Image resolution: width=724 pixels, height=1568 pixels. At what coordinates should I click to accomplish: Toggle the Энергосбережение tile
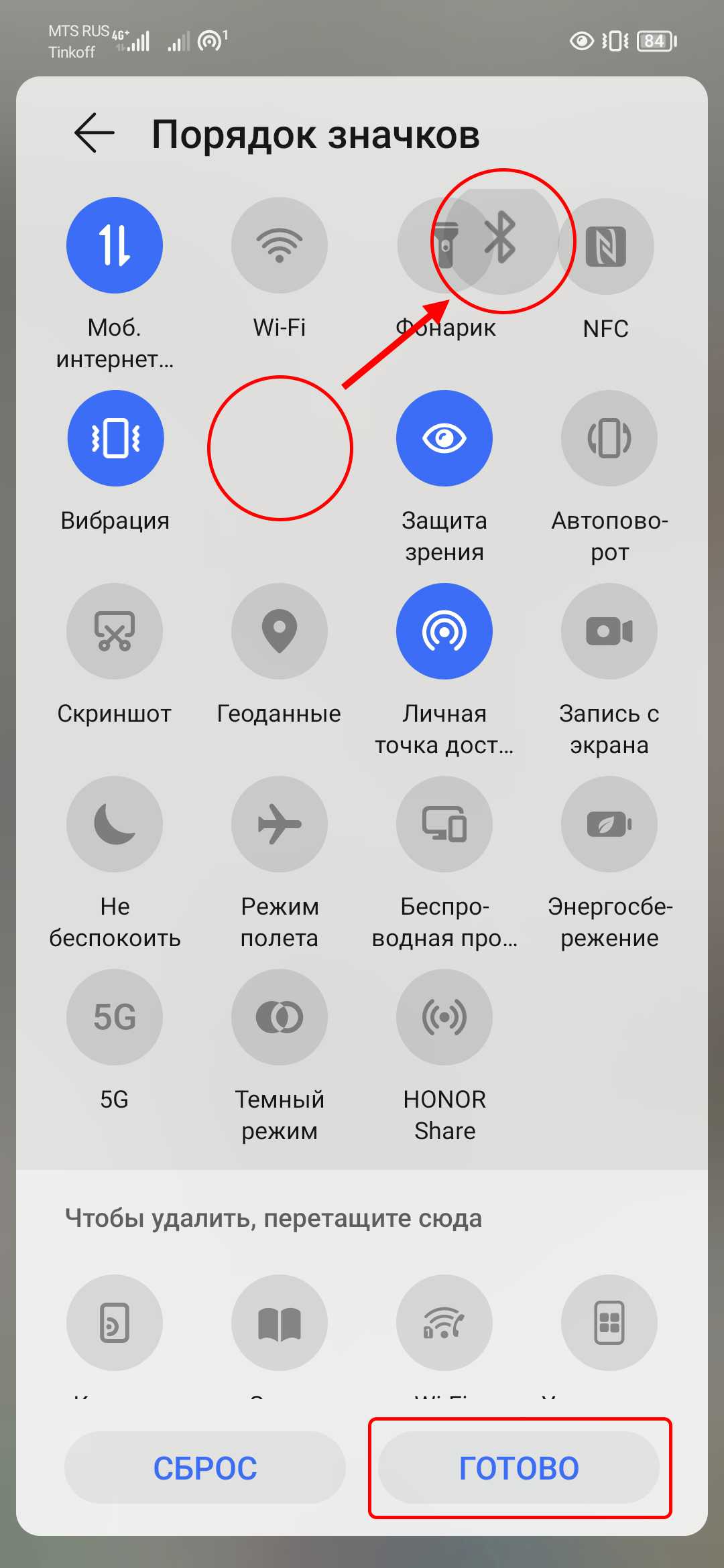pyautogui.click(x=609, y=824)
